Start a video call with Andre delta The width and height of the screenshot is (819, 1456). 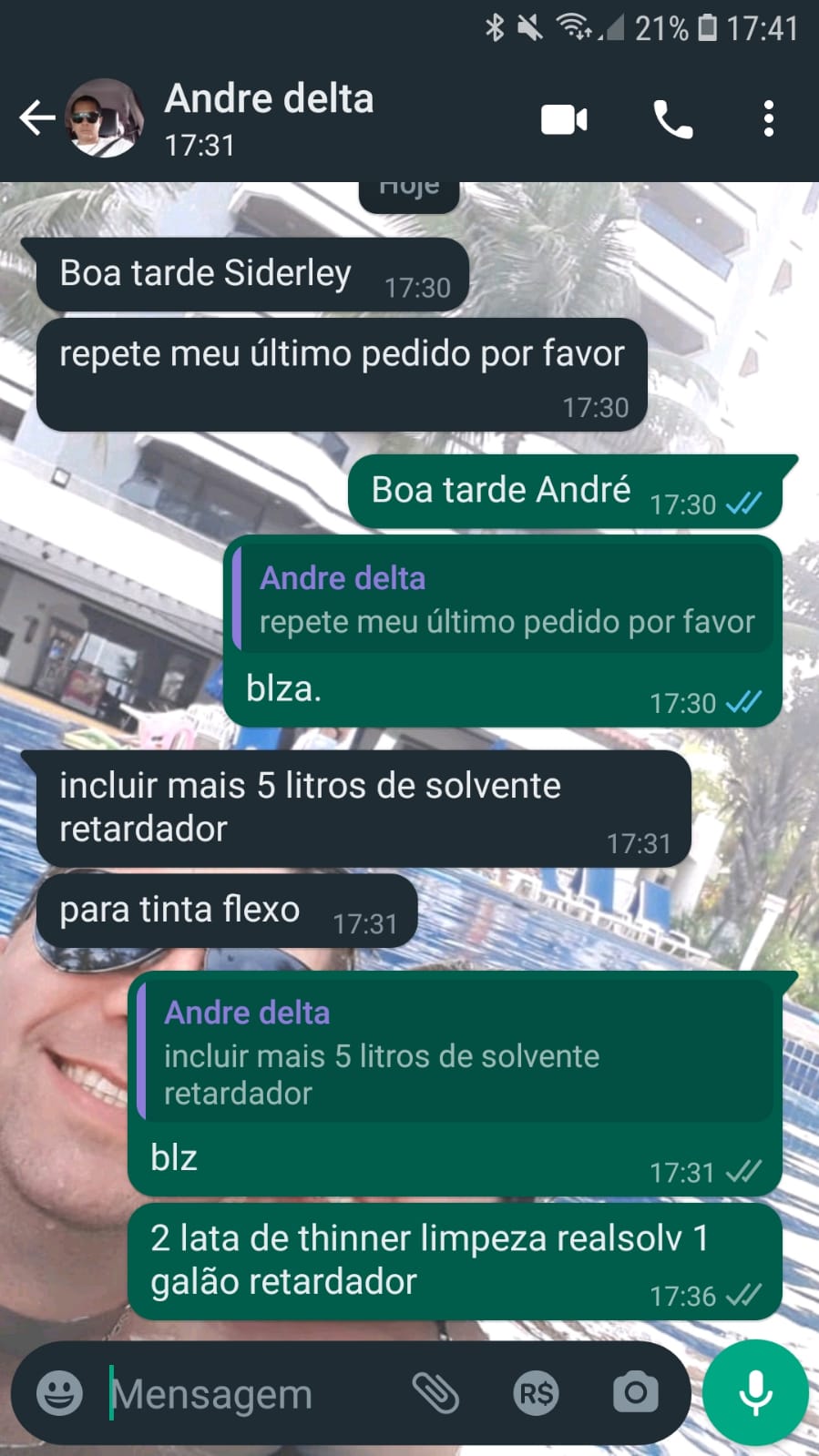(564, 119)
